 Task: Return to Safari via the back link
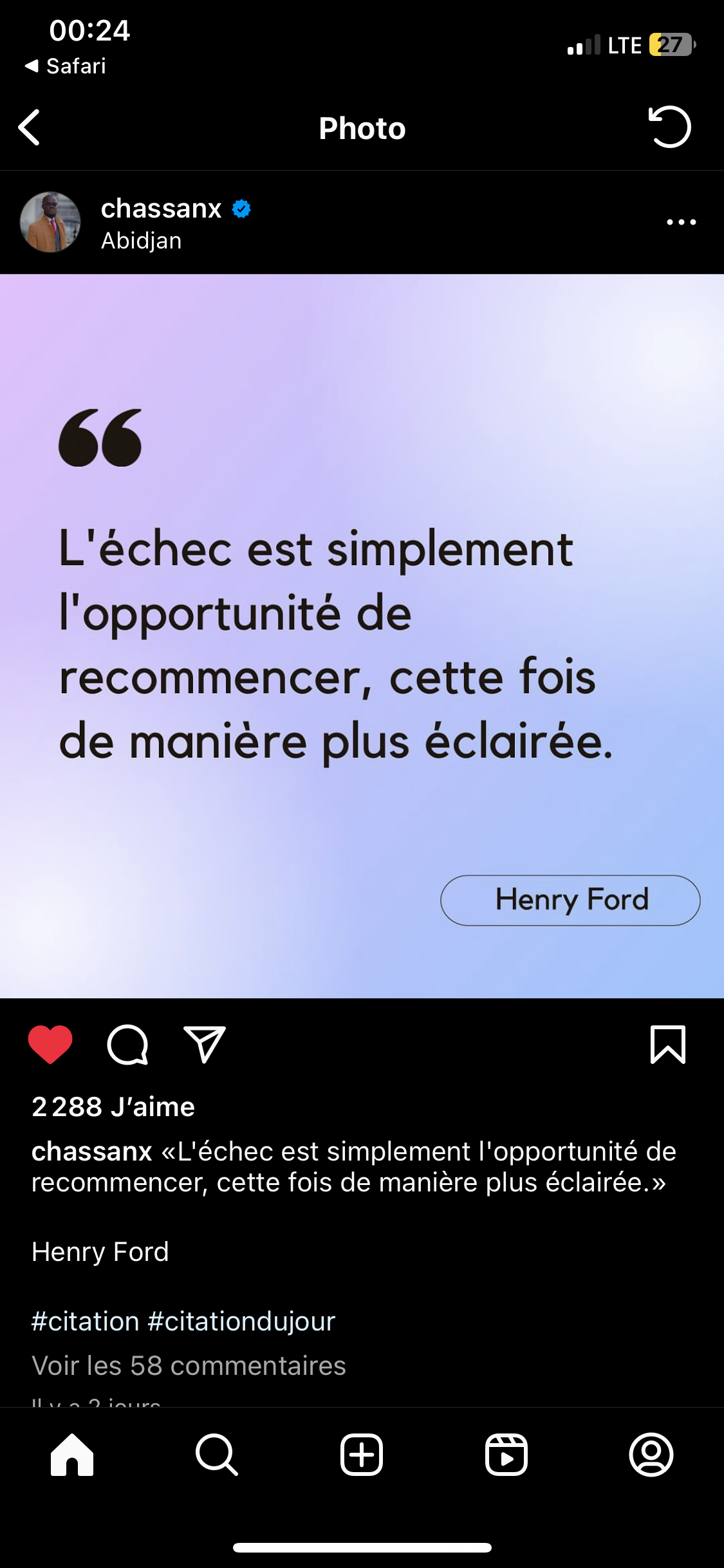point(65,66)
